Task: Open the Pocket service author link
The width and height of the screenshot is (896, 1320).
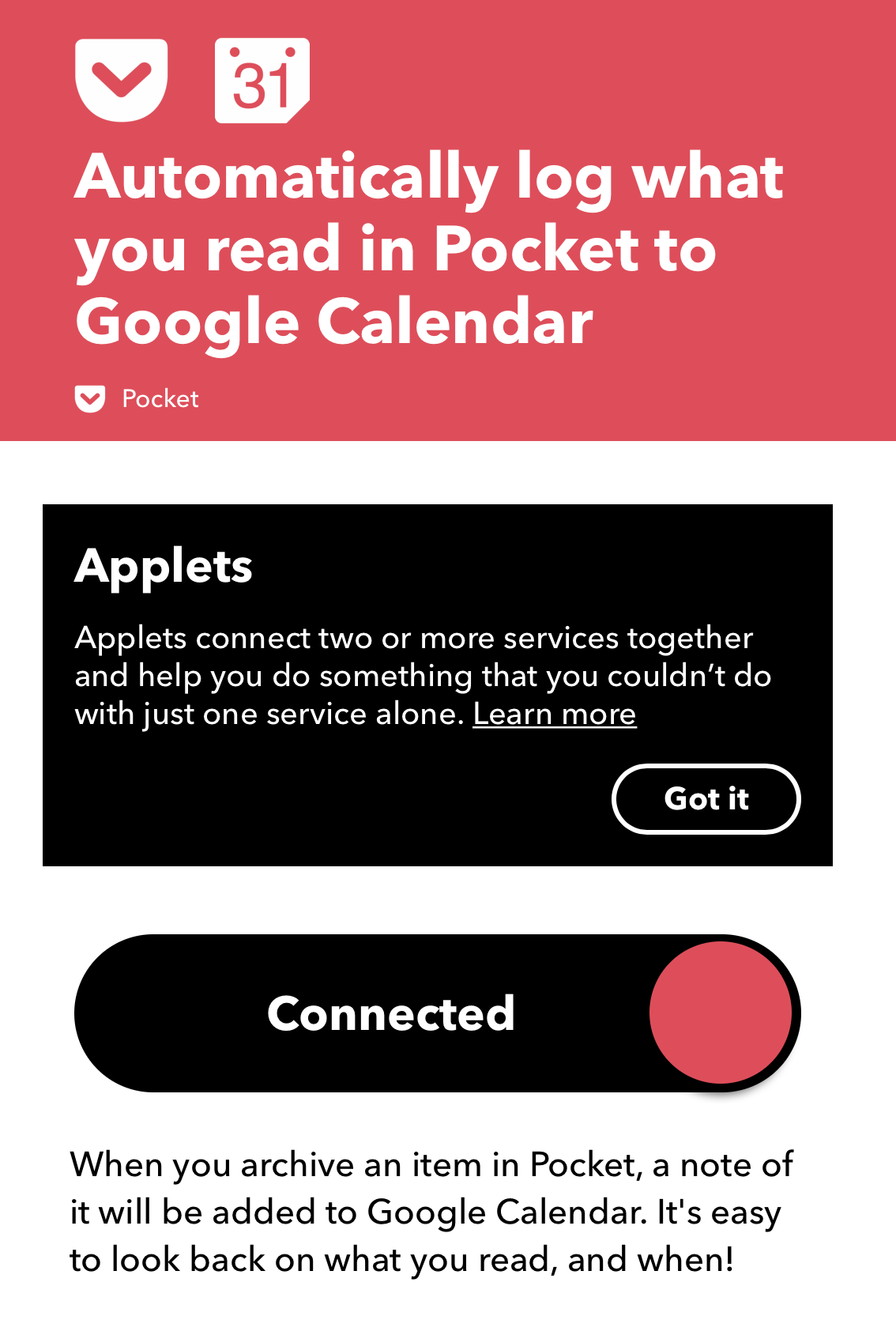Action: pos(137,399)
